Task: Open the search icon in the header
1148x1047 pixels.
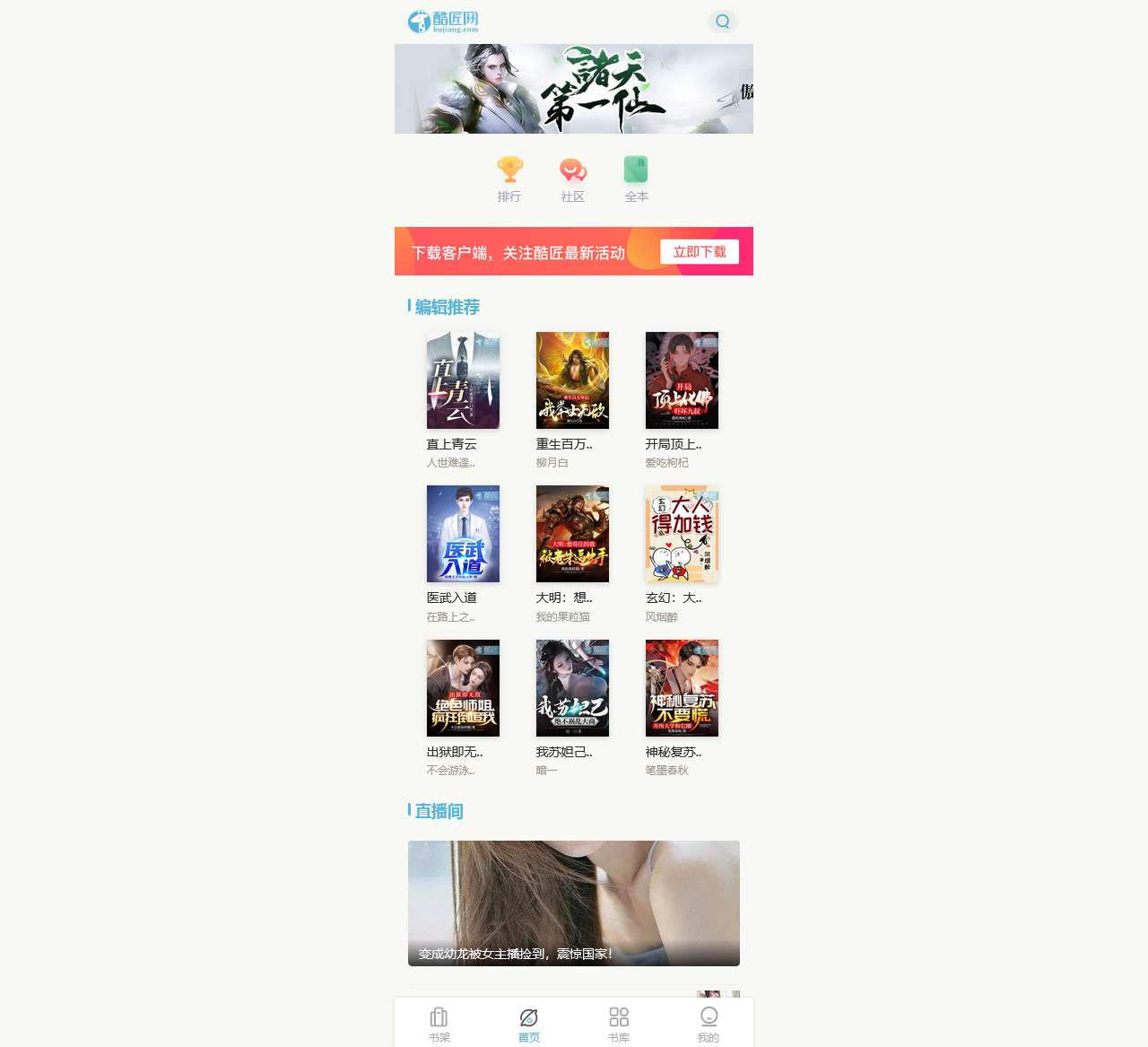Action: [722, 22]
